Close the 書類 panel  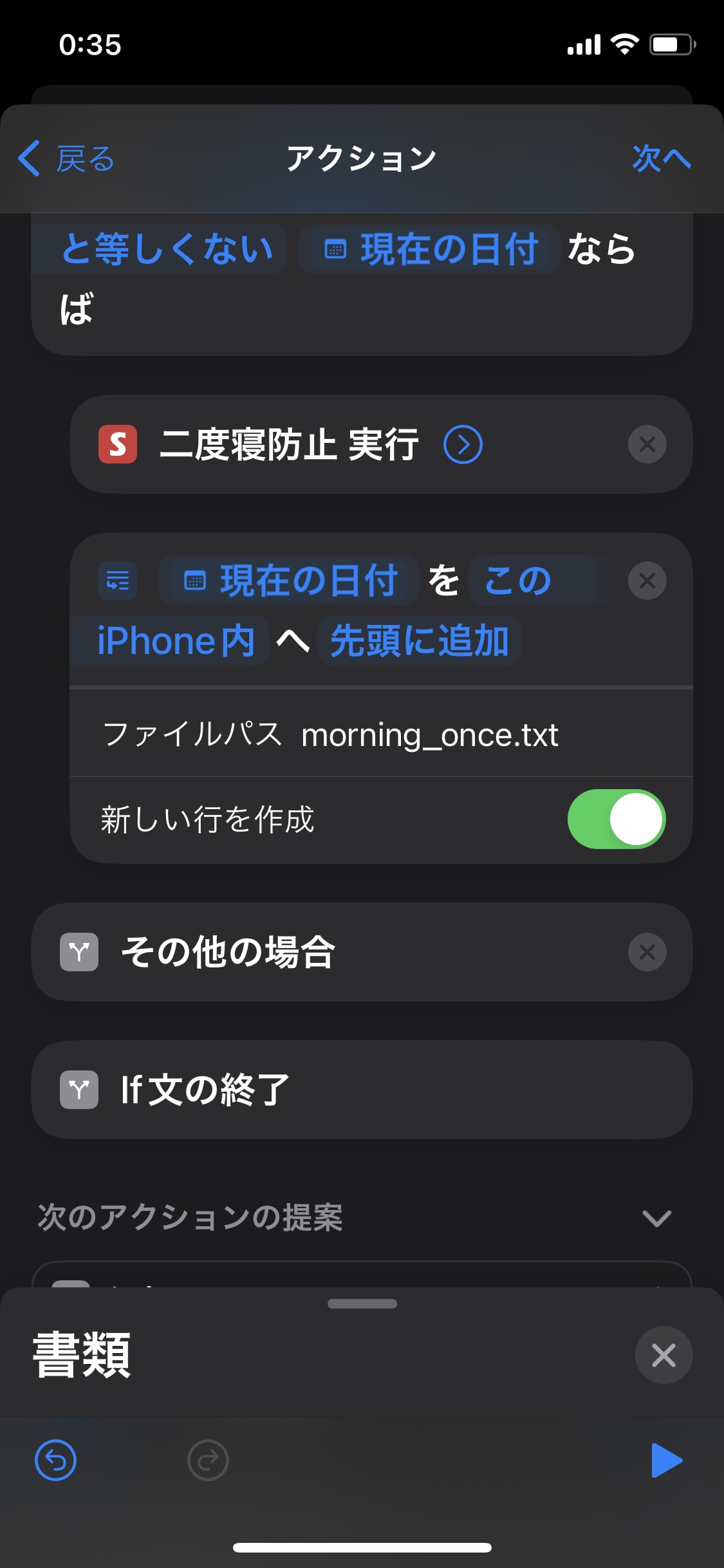664,1355
